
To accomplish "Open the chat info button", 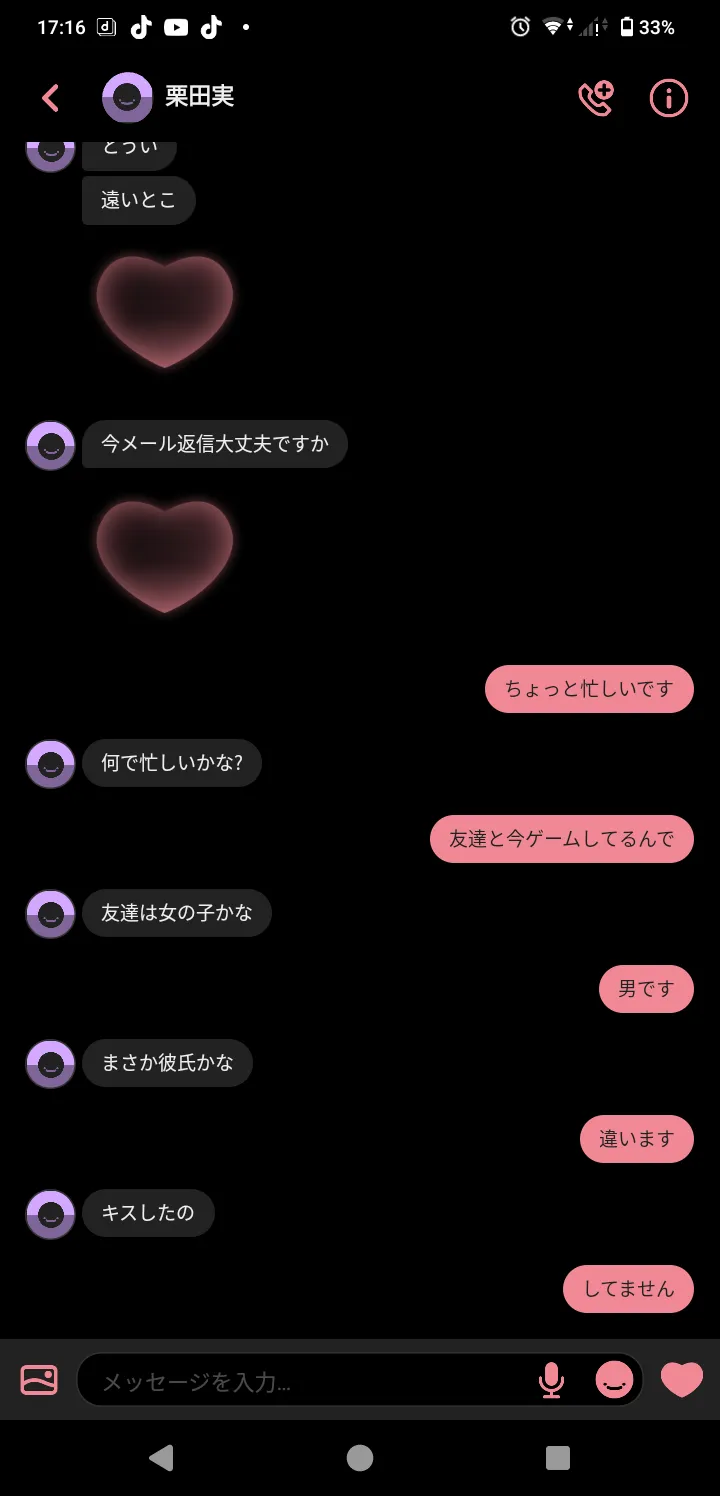I will pyautogui.click(x=669, y=98).
